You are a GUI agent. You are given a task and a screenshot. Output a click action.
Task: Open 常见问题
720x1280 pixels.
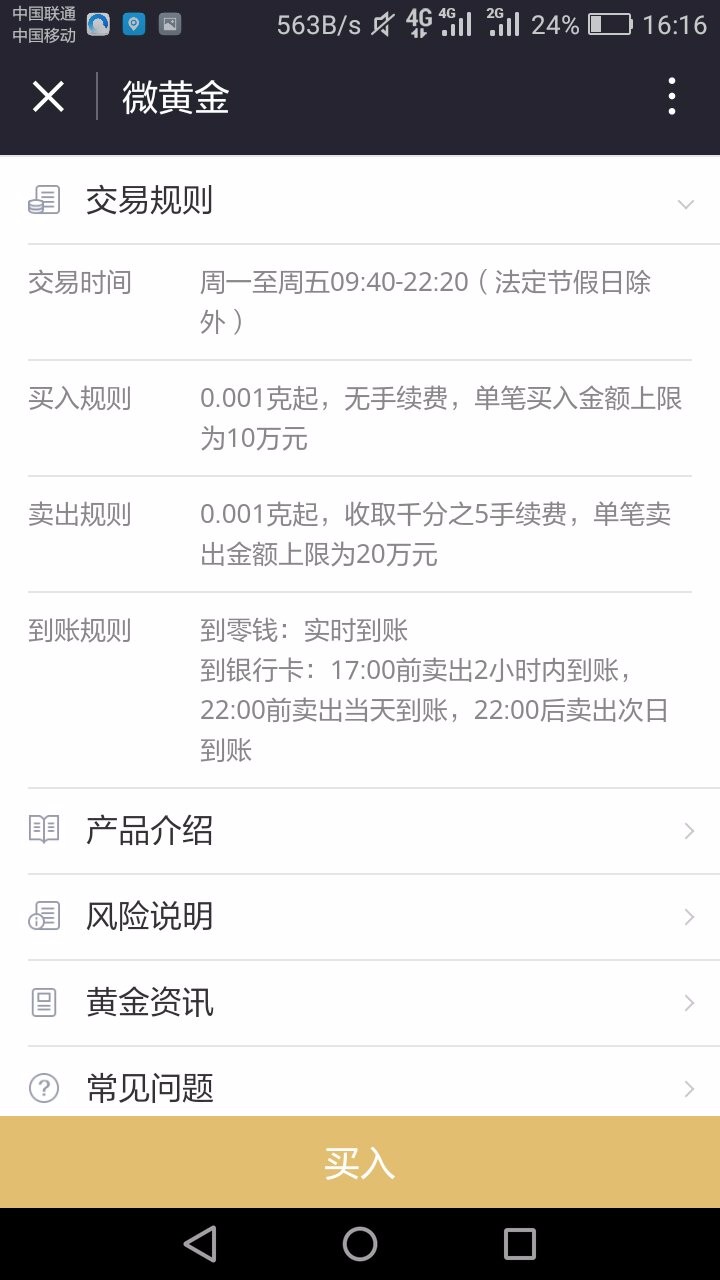tap(360, 1085)
